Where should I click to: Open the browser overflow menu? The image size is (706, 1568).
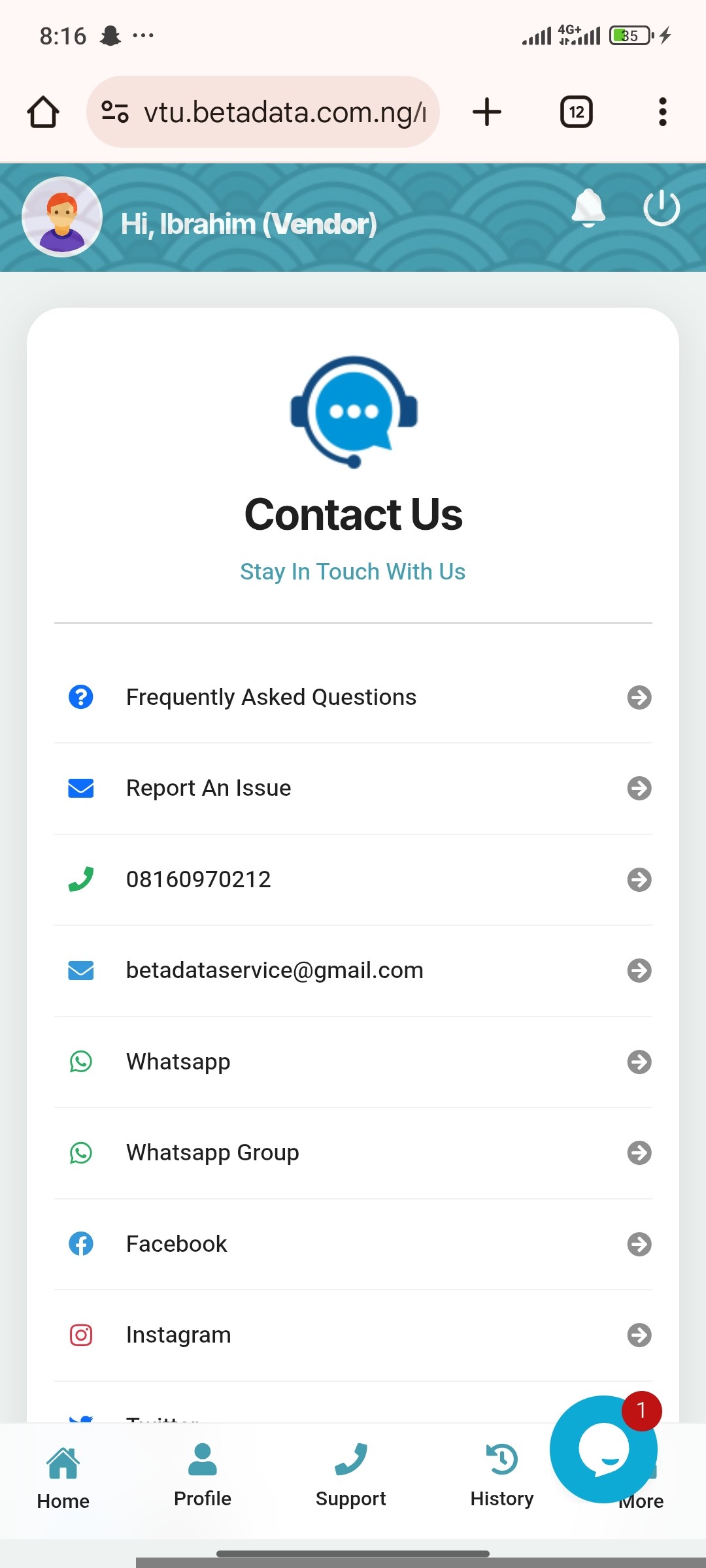point(662,112)
